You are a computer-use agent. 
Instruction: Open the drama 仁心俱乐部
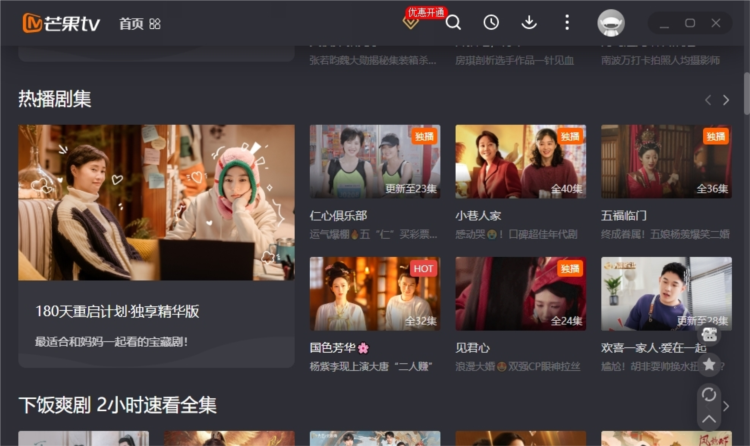(374, 162)
